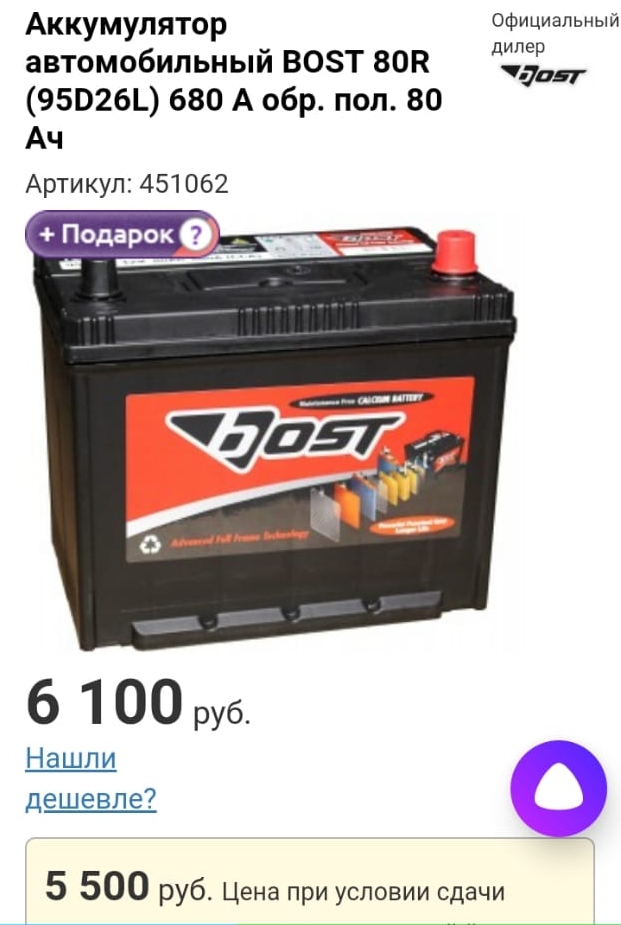This screenshot has width=621, height=925.
Task: Follow the «Нашли дешевле?» link
Action: [91, 778]
